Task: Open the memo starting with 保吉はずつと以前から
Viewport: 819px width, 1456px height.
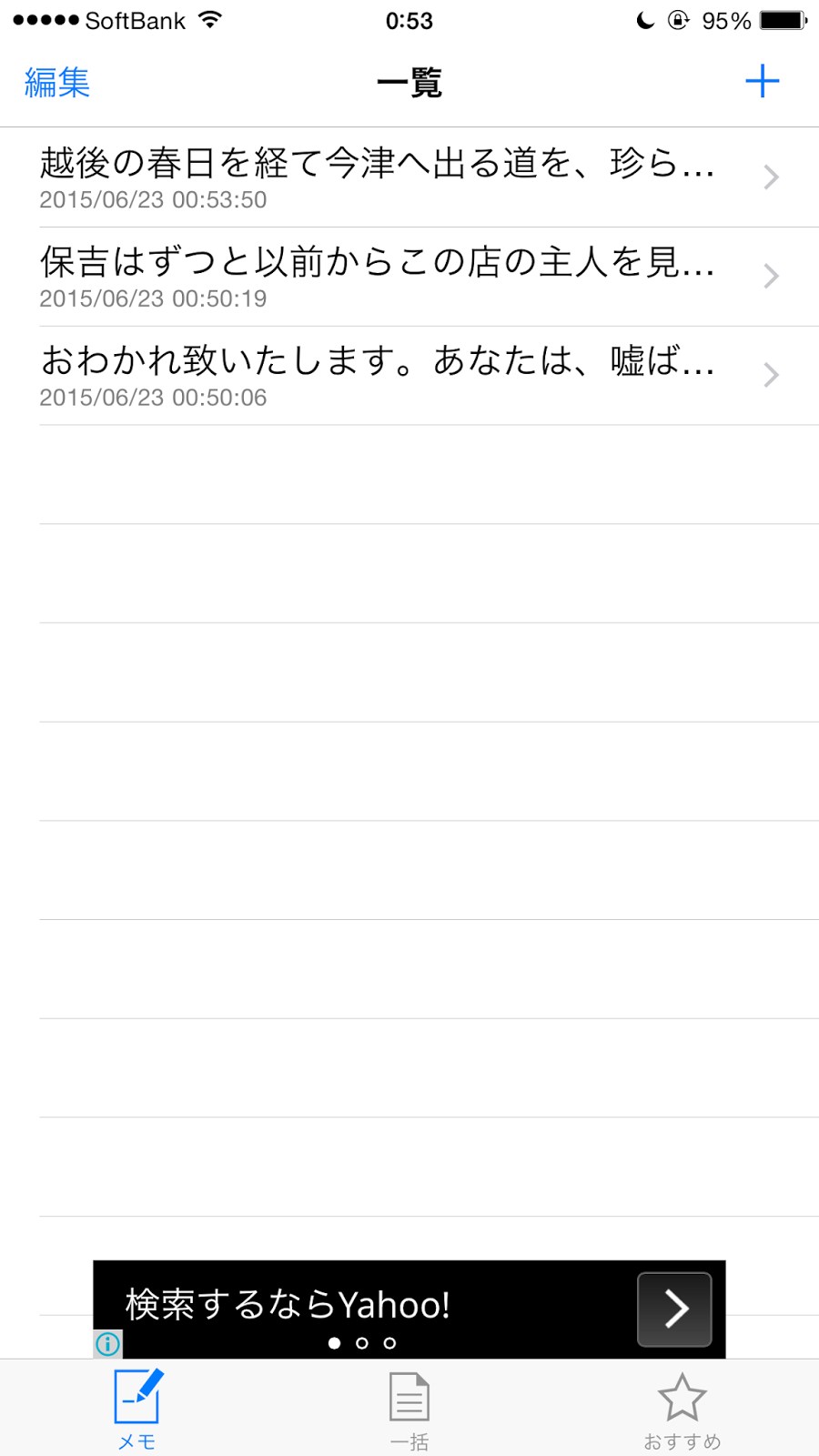Action: point(409,277)
